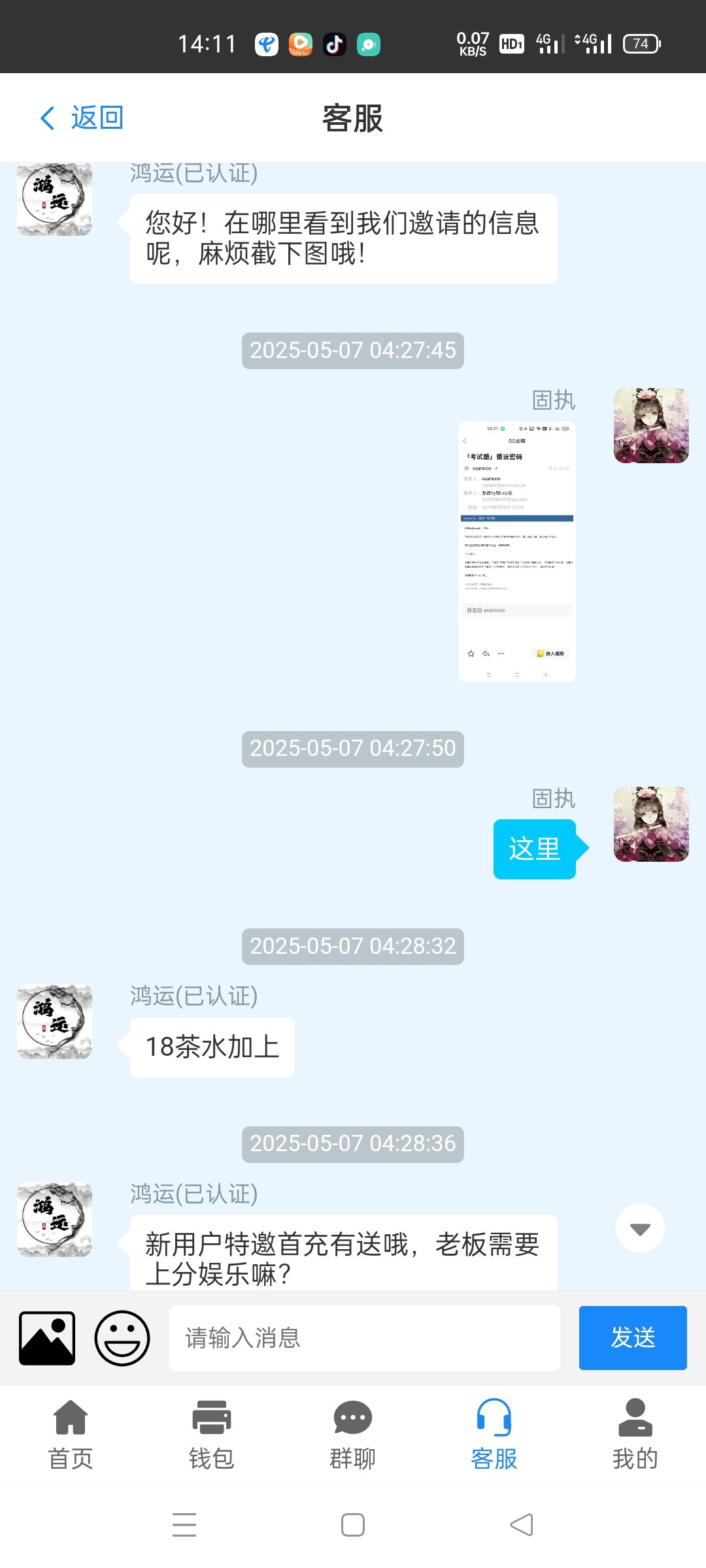The image size is (706, 1568).
Task: Open the 我的 profile tab
Action: tap(635, 1435)
